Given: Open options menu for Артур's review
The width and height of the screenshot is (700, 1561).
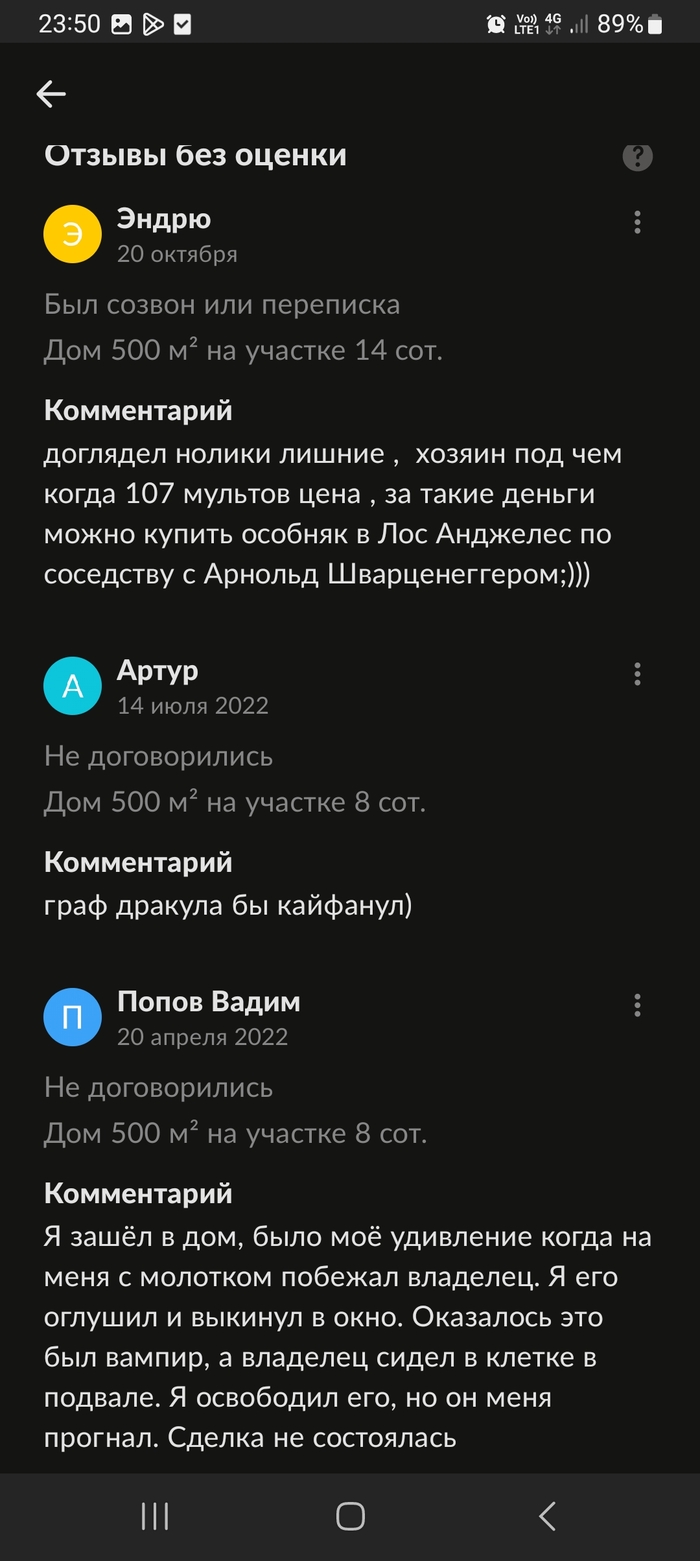Looking at the screenshot, I should pyautogui.click(x=637, y=674).
